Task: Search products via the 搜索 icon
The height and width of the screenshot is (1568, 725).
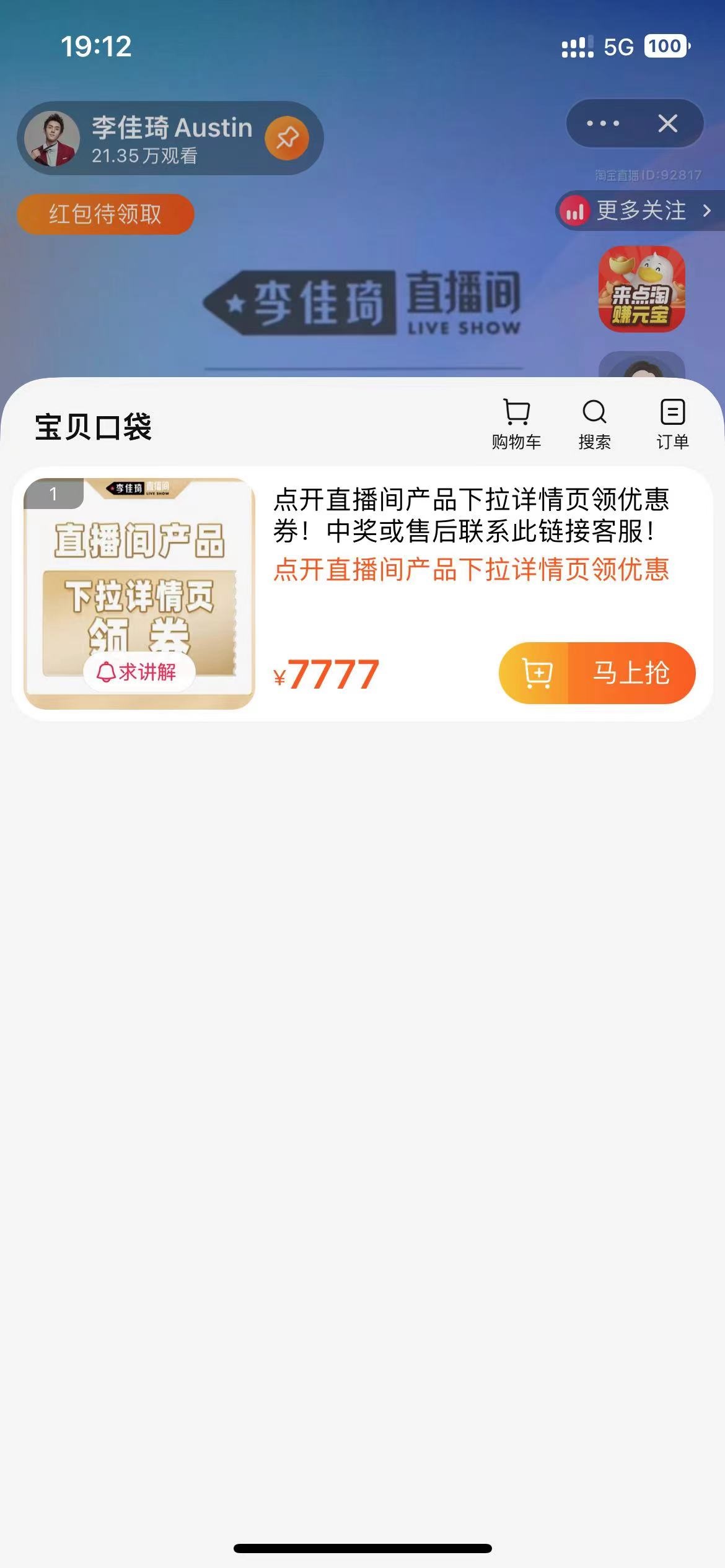Action: click(x=594, y=424)
